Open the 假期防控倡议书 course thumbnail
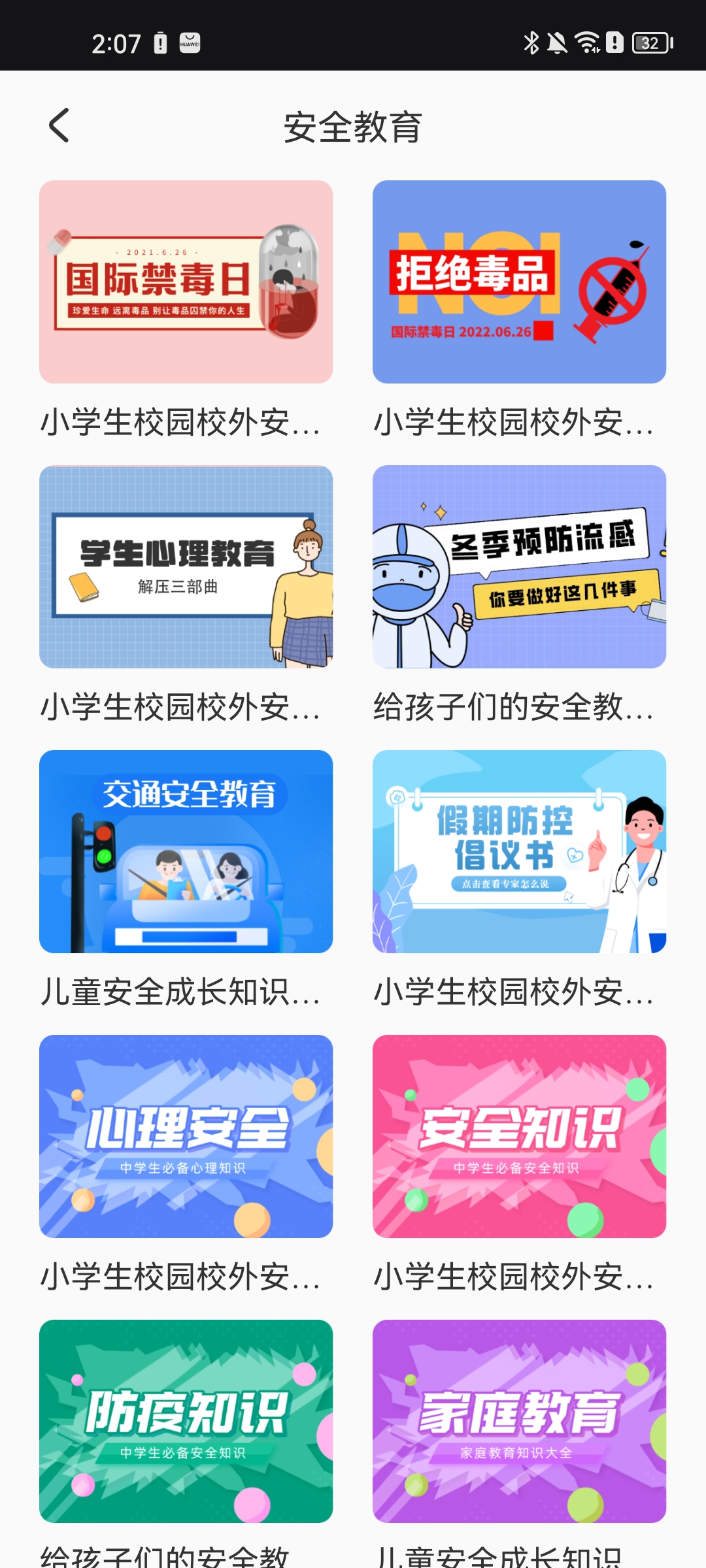The height and width of the screenshot is (1568, 706). tap(519, 851)
